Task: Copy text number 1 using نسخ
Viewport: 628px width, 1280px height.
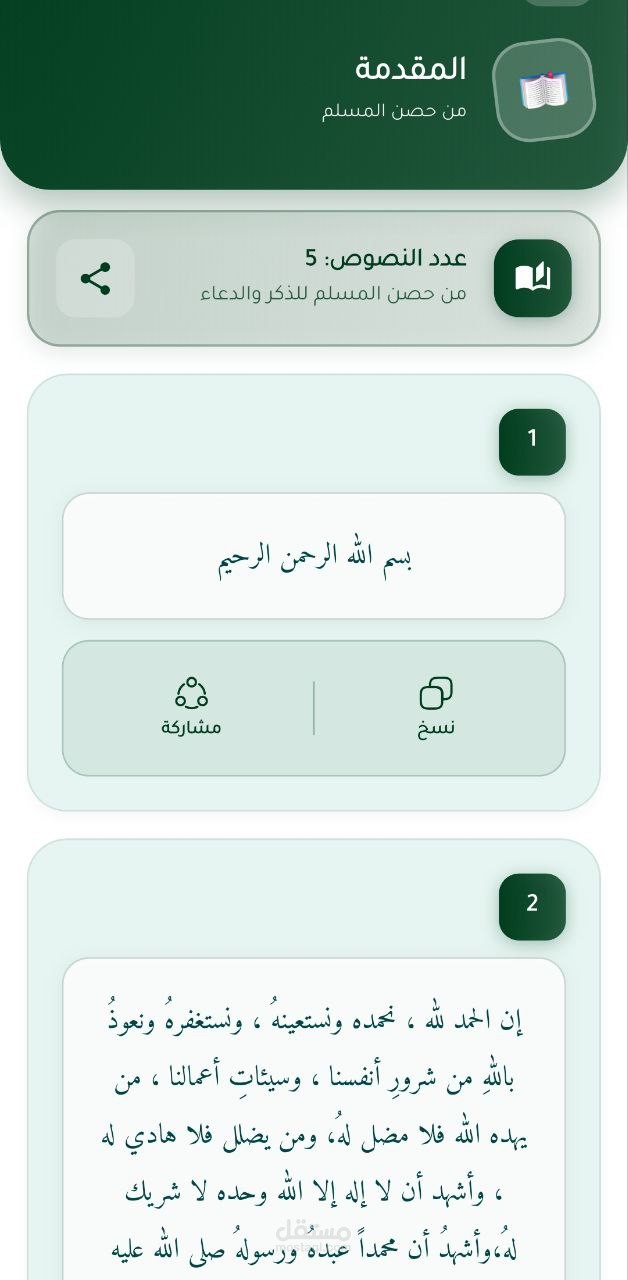Action: pyautogui.click(x=436, y=708)
